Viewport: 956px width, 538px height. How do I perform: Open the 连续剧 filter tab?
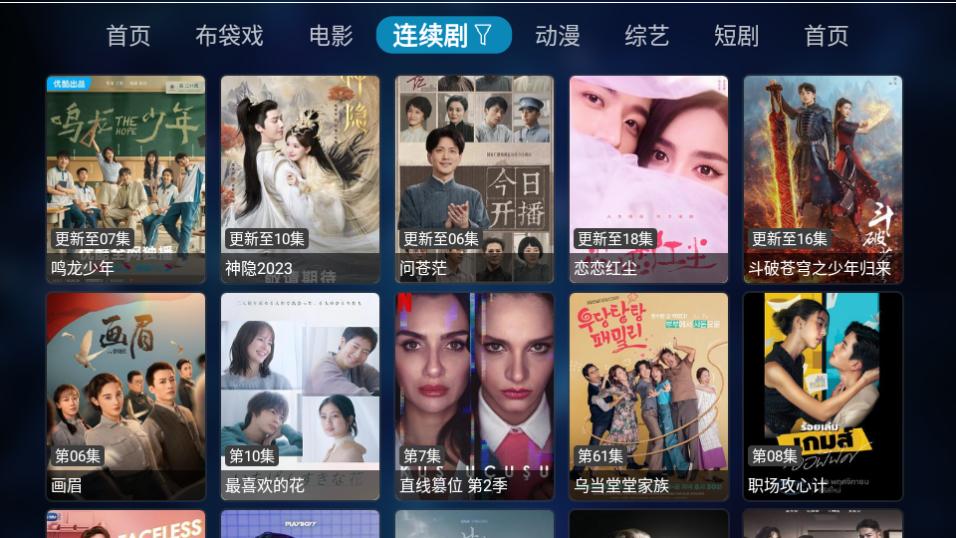[443, 36]
